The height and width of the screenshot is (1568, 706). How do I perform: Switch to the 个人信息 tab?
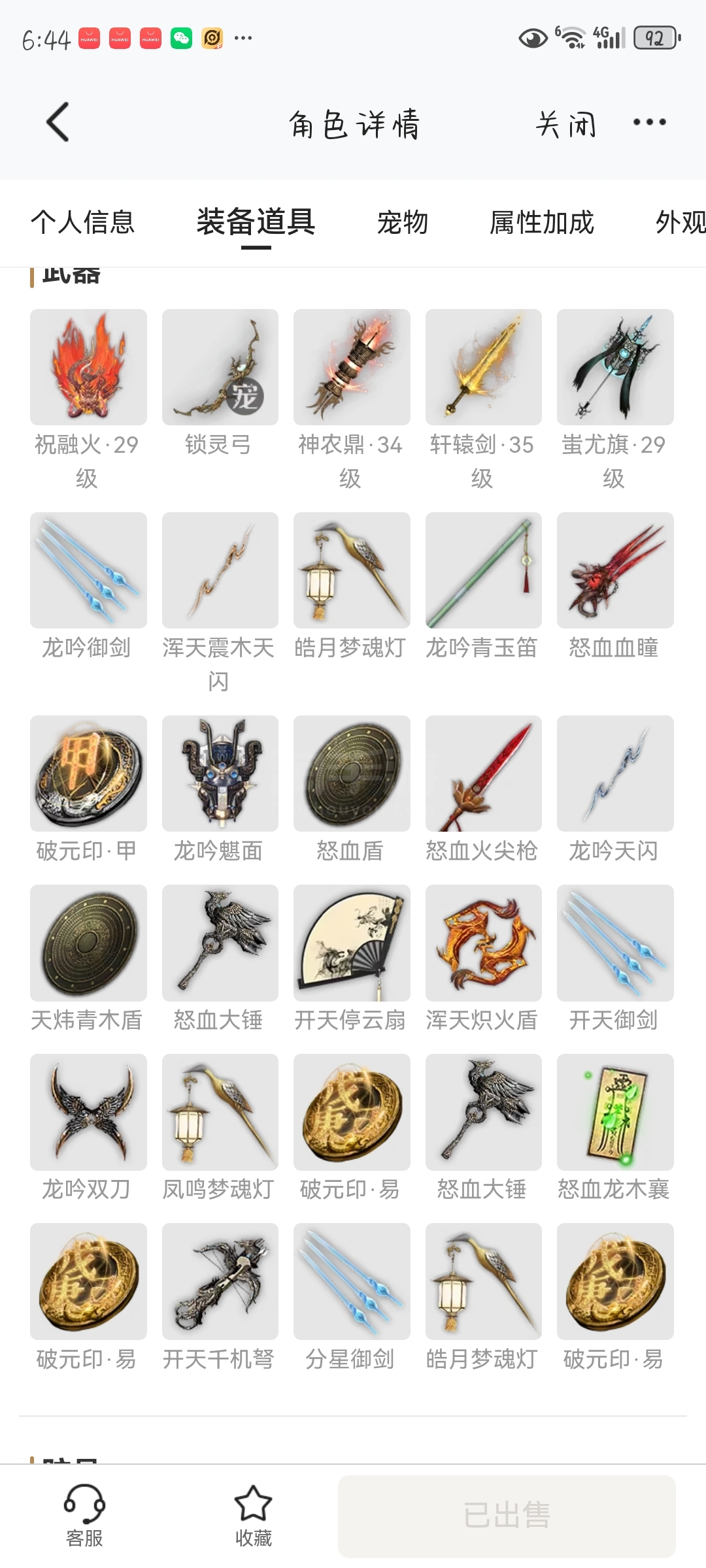click(x=82, y=222)
